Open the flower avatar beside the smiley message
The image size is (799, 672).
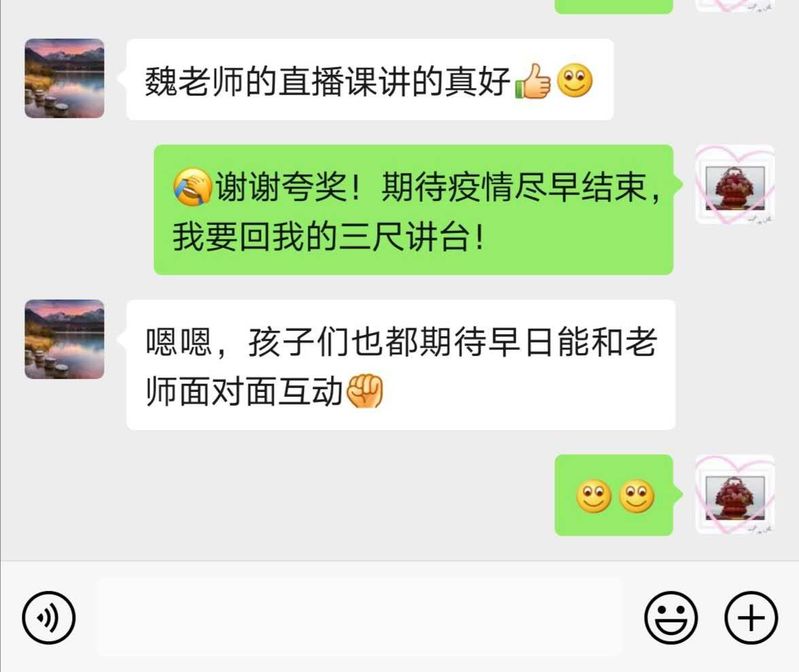click(x=735, y=494)
